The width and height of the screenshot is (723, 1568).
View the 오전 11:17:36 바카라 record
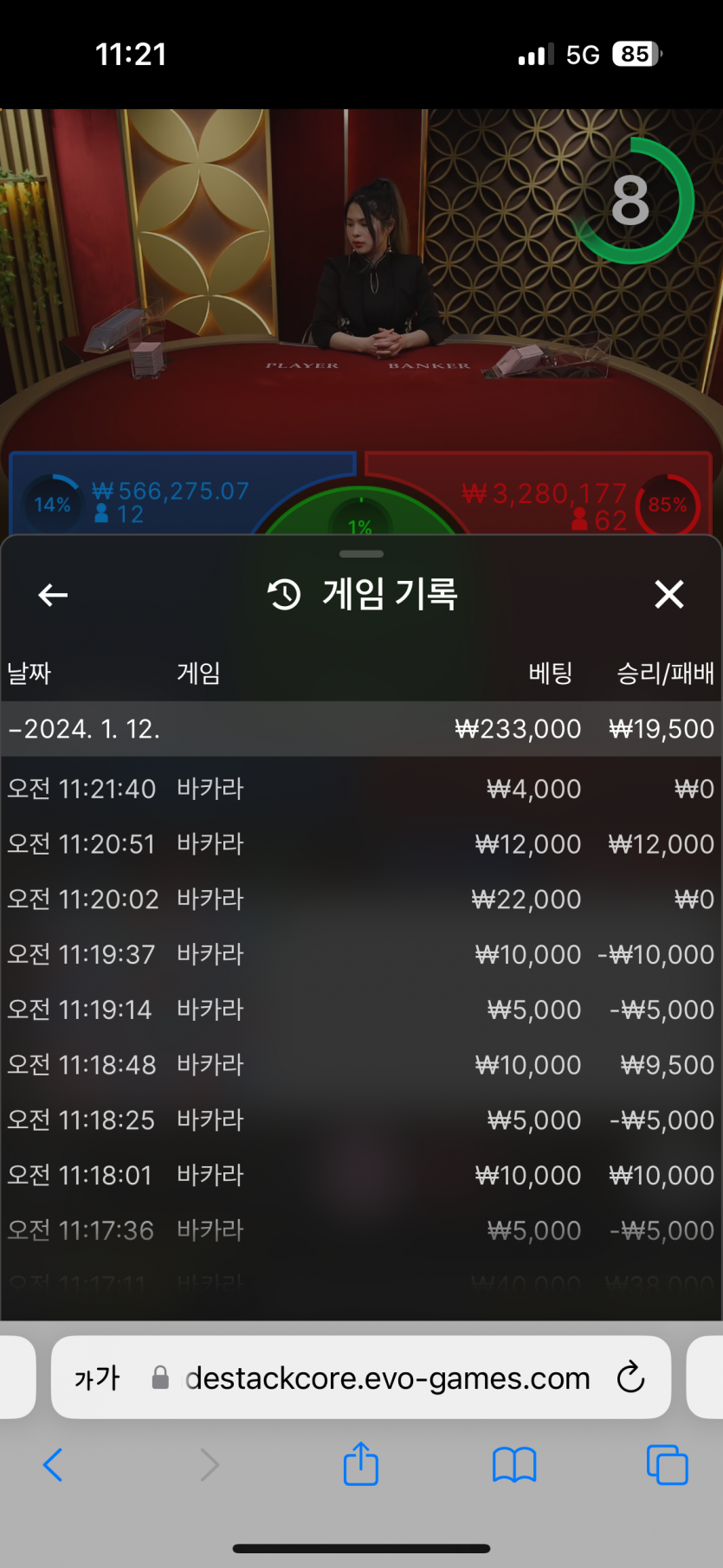tap(360, 1230)
